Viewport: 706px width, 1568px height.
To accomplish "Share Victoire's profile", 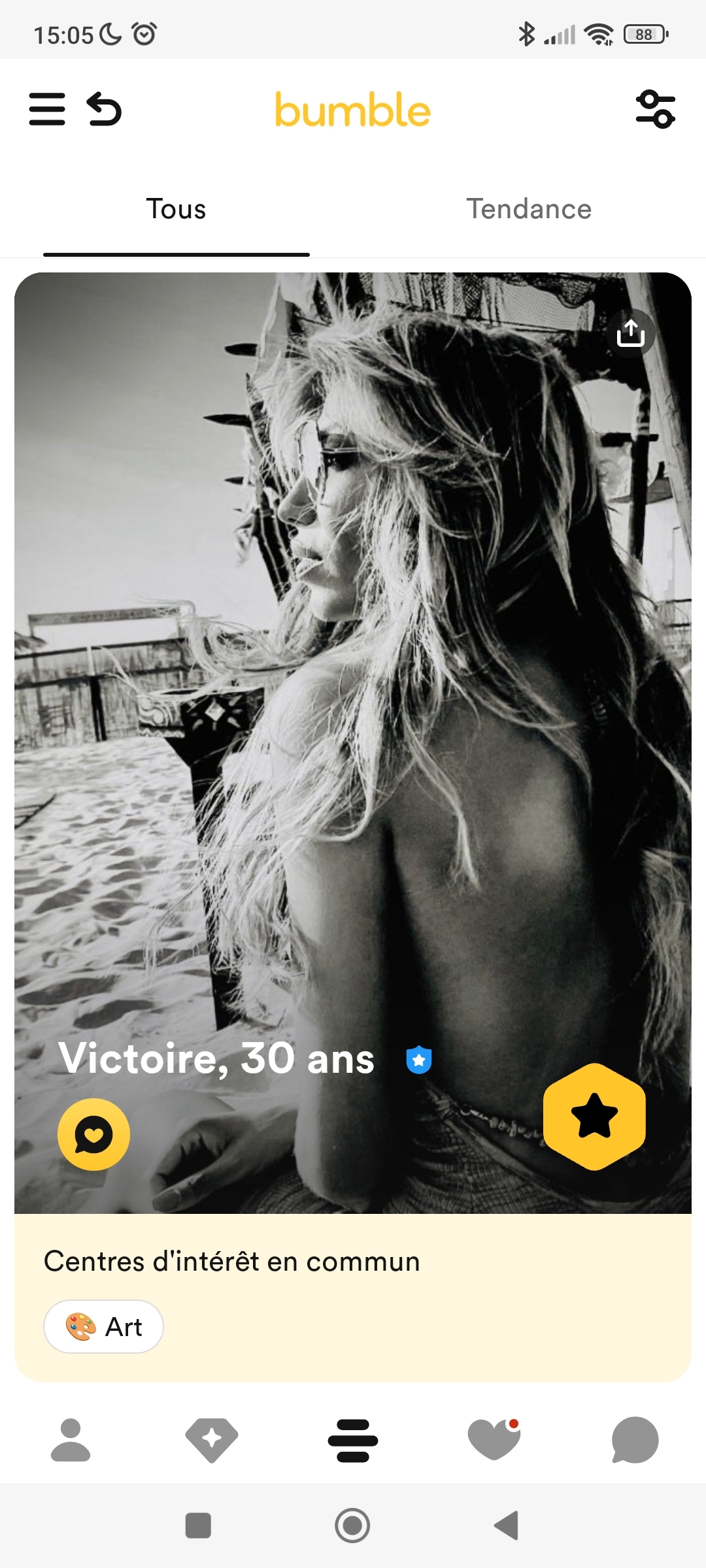I will (x=630, y=333).
